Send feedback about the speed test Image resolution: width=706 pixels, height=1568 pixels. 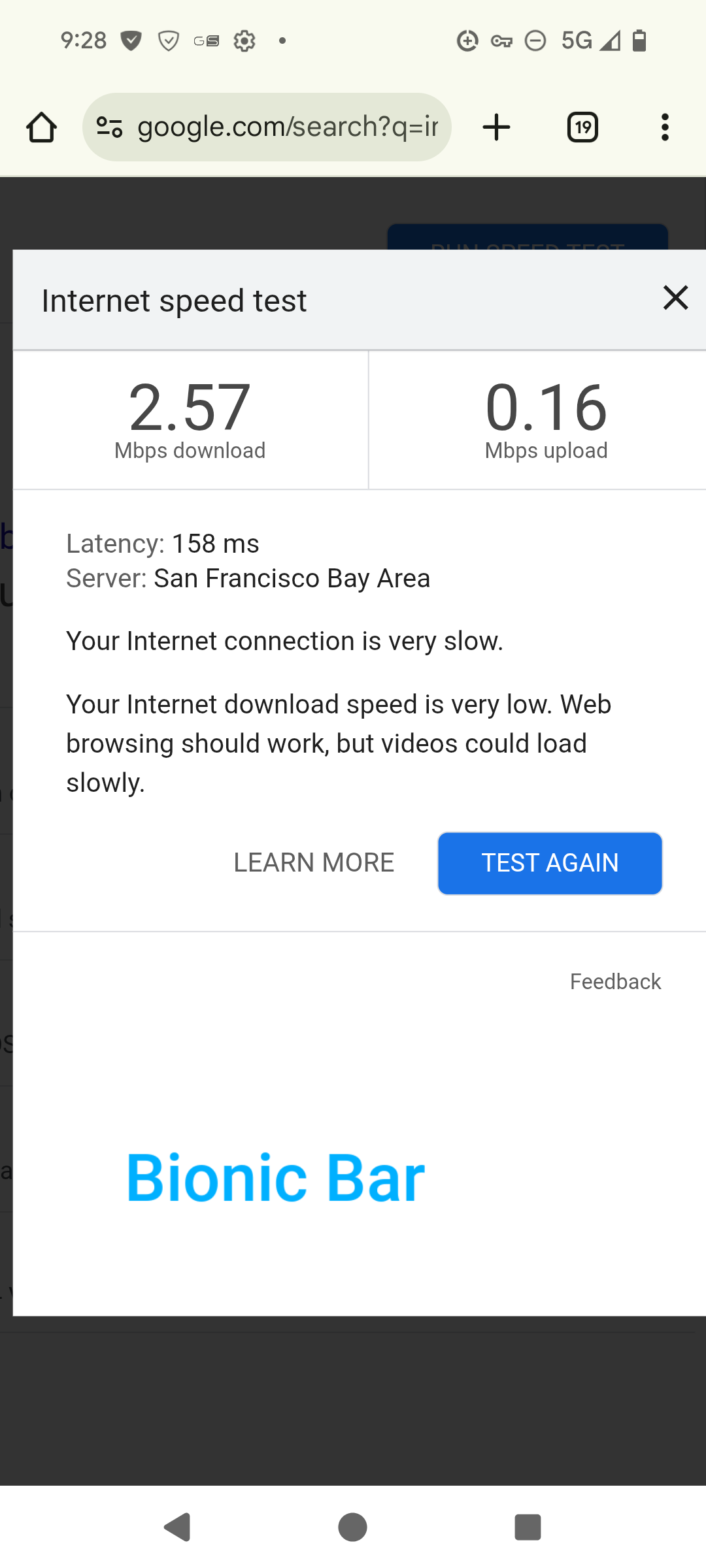[x=615, y=981]
